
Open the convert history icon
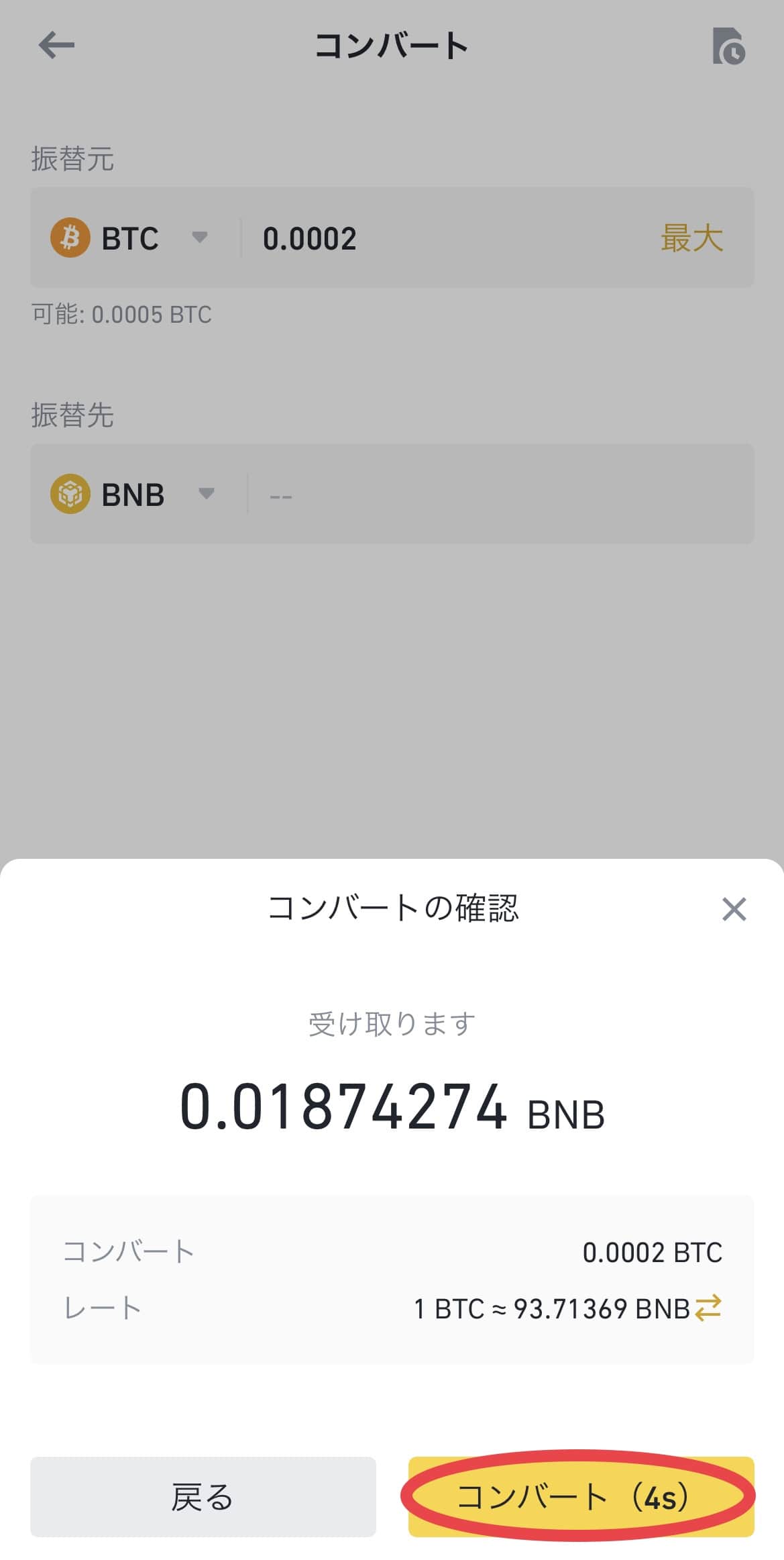tap(728, 46)
